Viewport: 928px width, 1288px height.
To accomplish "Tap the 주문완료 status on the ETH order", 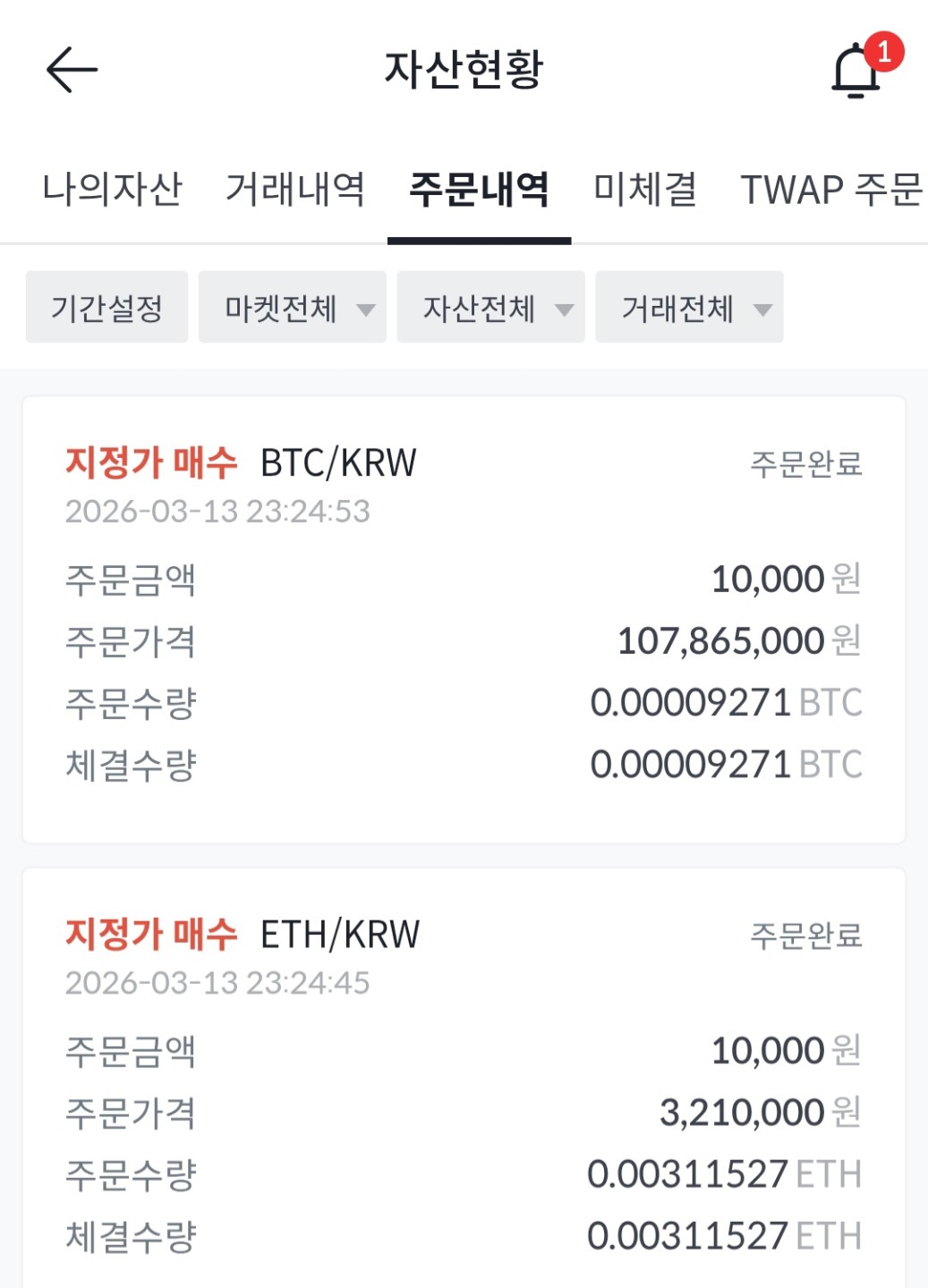I will tap(806, 936).
